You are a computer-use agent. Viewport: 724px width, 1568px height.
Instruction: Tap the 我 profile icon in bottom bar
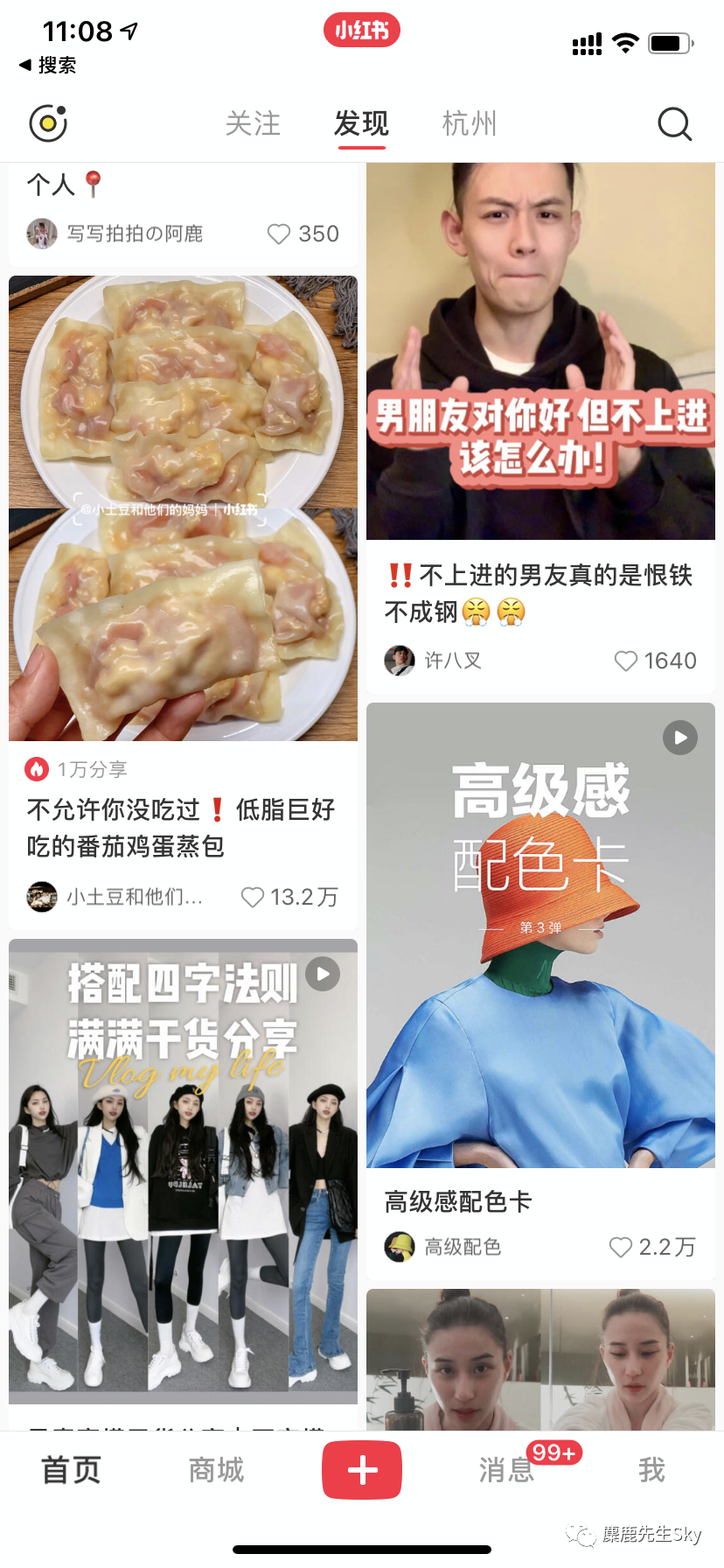(x=651, y=1470)
